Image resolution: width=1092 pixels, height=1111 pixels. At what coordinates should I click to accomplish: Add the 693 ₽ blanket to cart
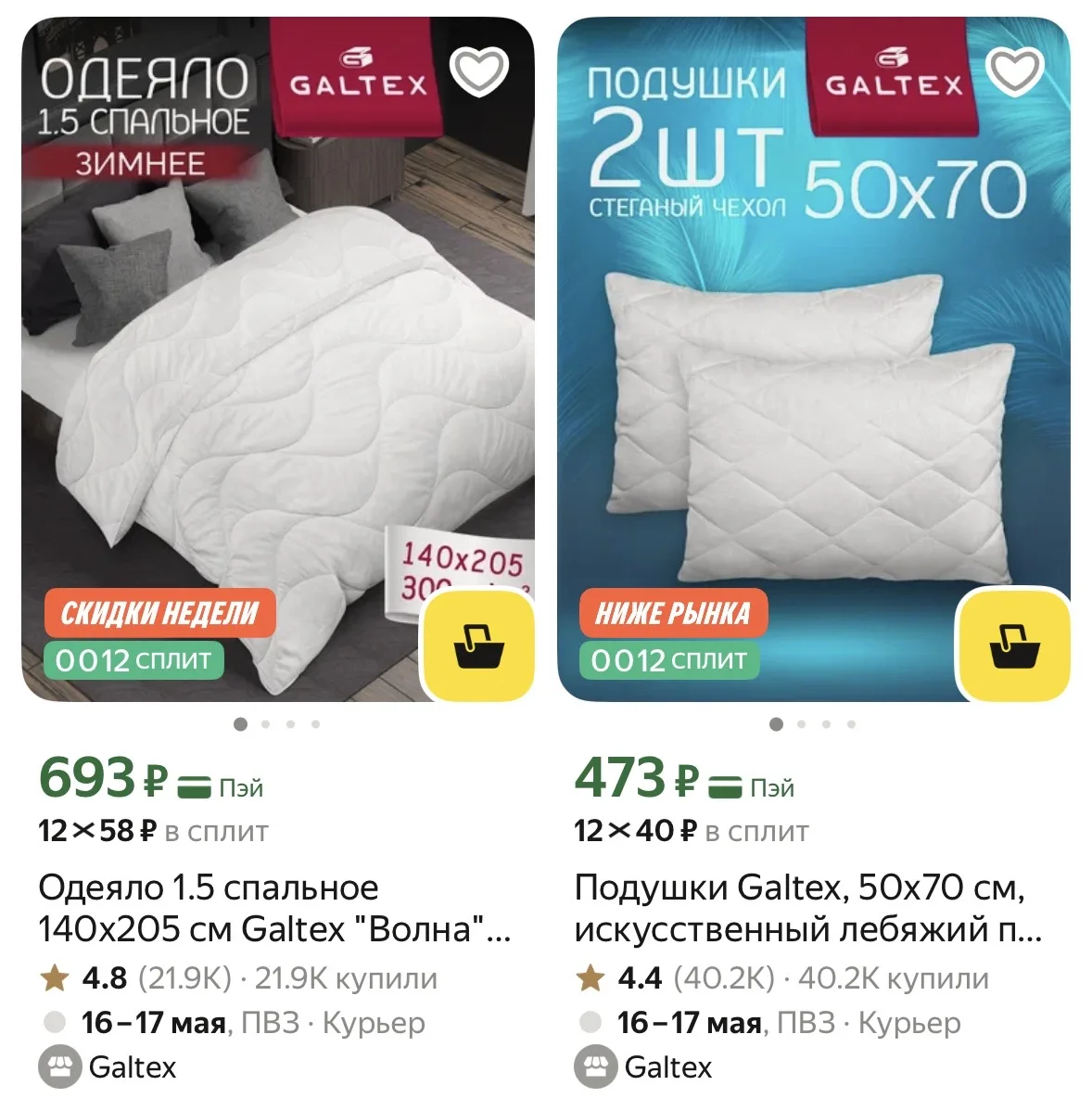[478, 645]
